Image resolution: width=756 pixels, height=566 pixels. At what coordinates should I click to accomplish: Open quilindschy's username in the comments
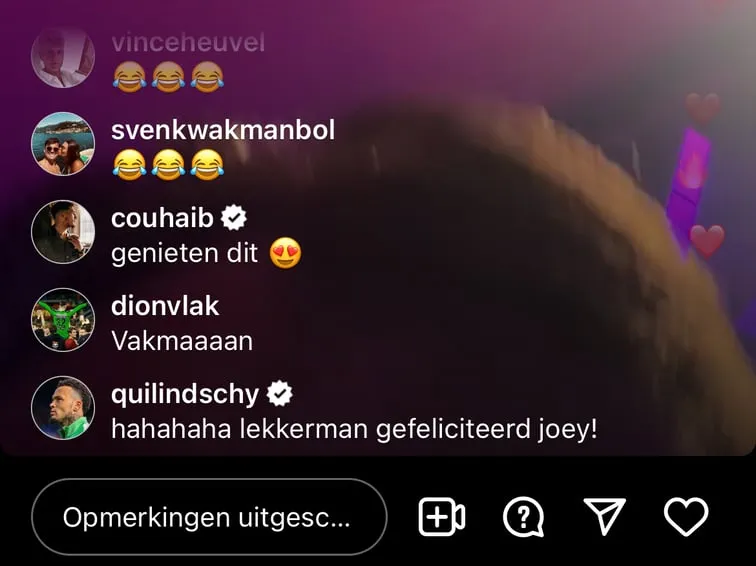pos(184,394)
